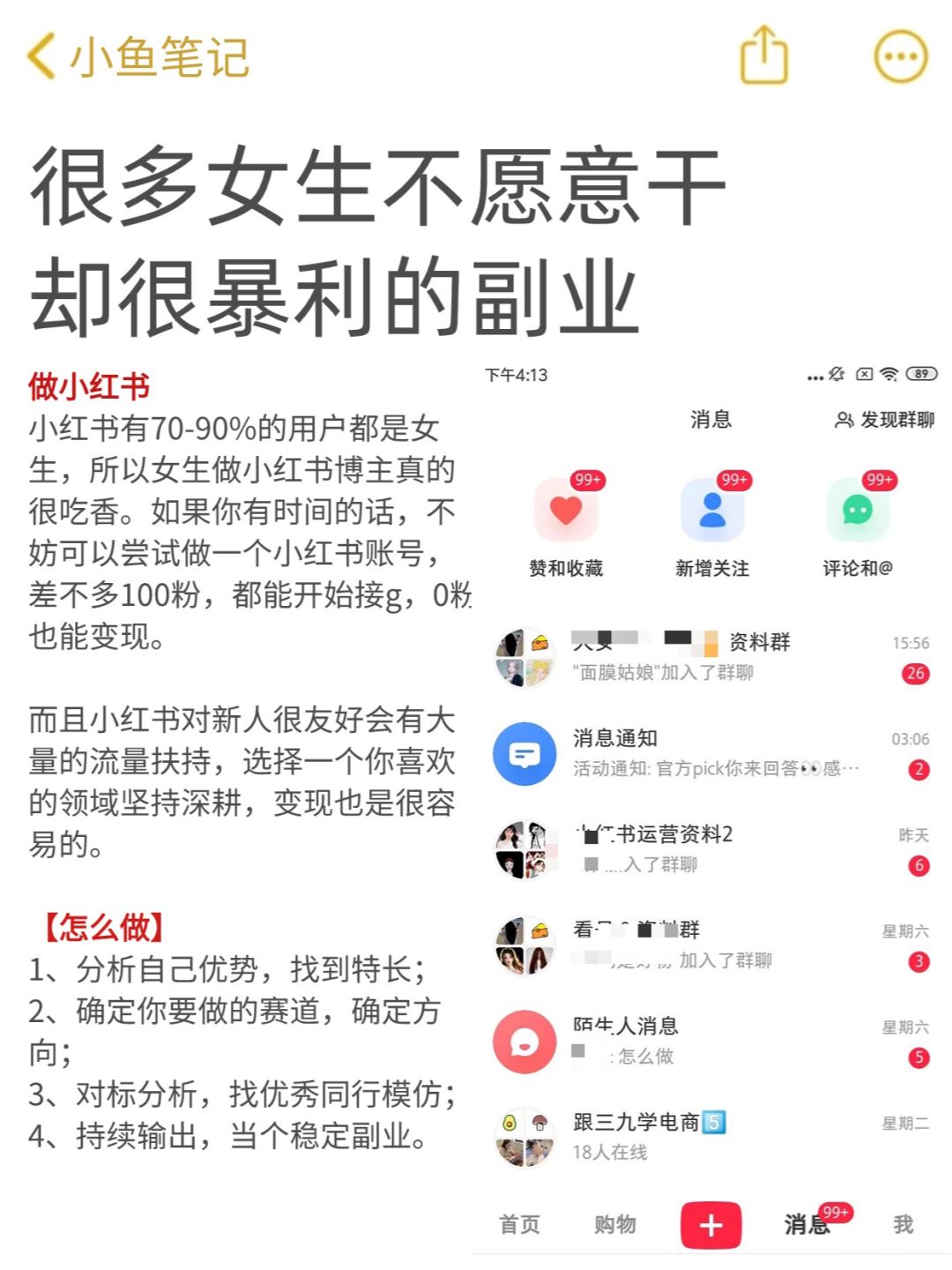
Task: Open the more options menu
Action: pyautogui.click(x=900, y=57)
